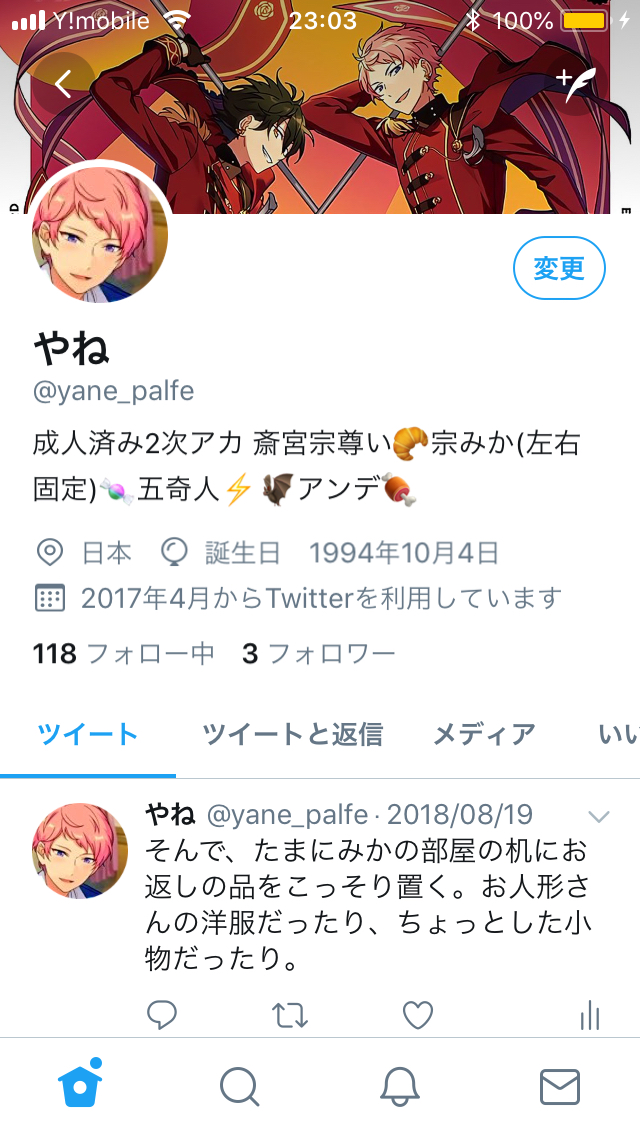Open the Search tab in bottom bar
The width and height of the screenshot is (640, 1136).
(239, 1086)
